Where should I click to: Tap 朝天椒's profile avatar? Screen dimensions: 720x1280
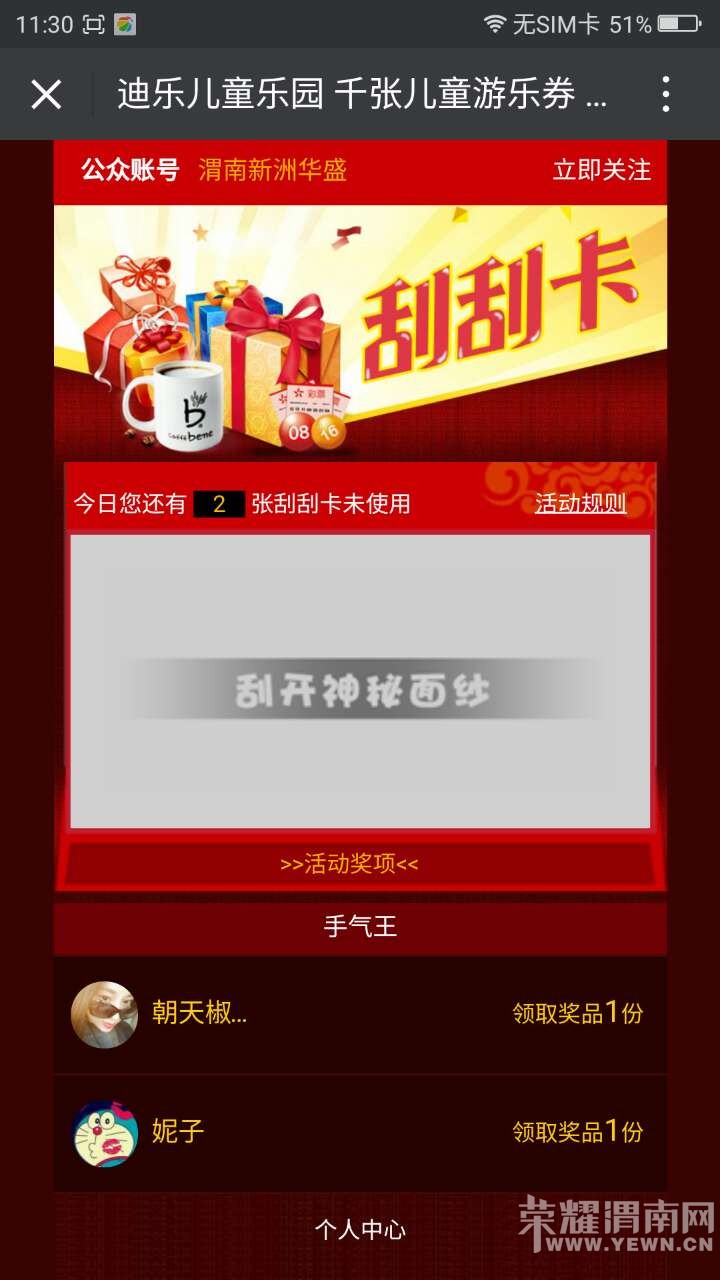[x=103, y=1014]
